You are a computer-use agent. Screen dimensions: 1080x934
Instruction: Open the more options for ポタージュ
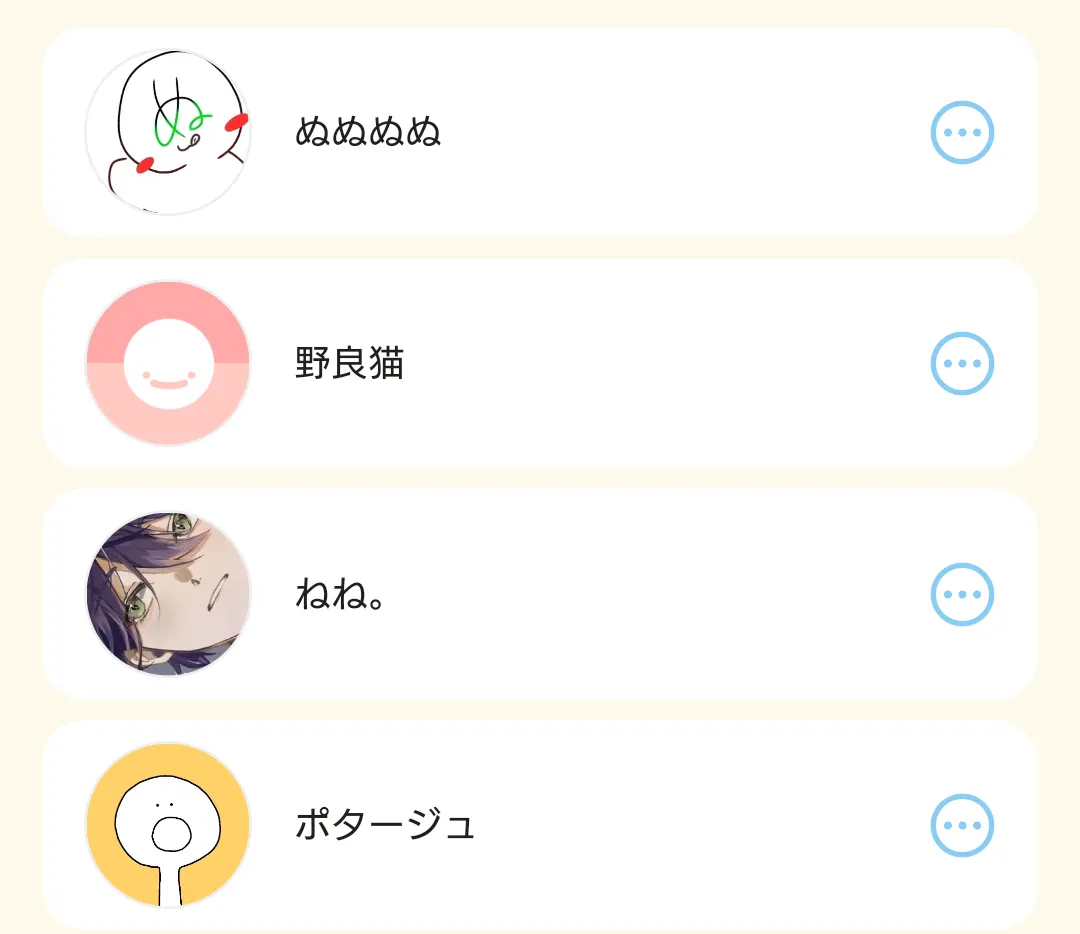(962, 825)
